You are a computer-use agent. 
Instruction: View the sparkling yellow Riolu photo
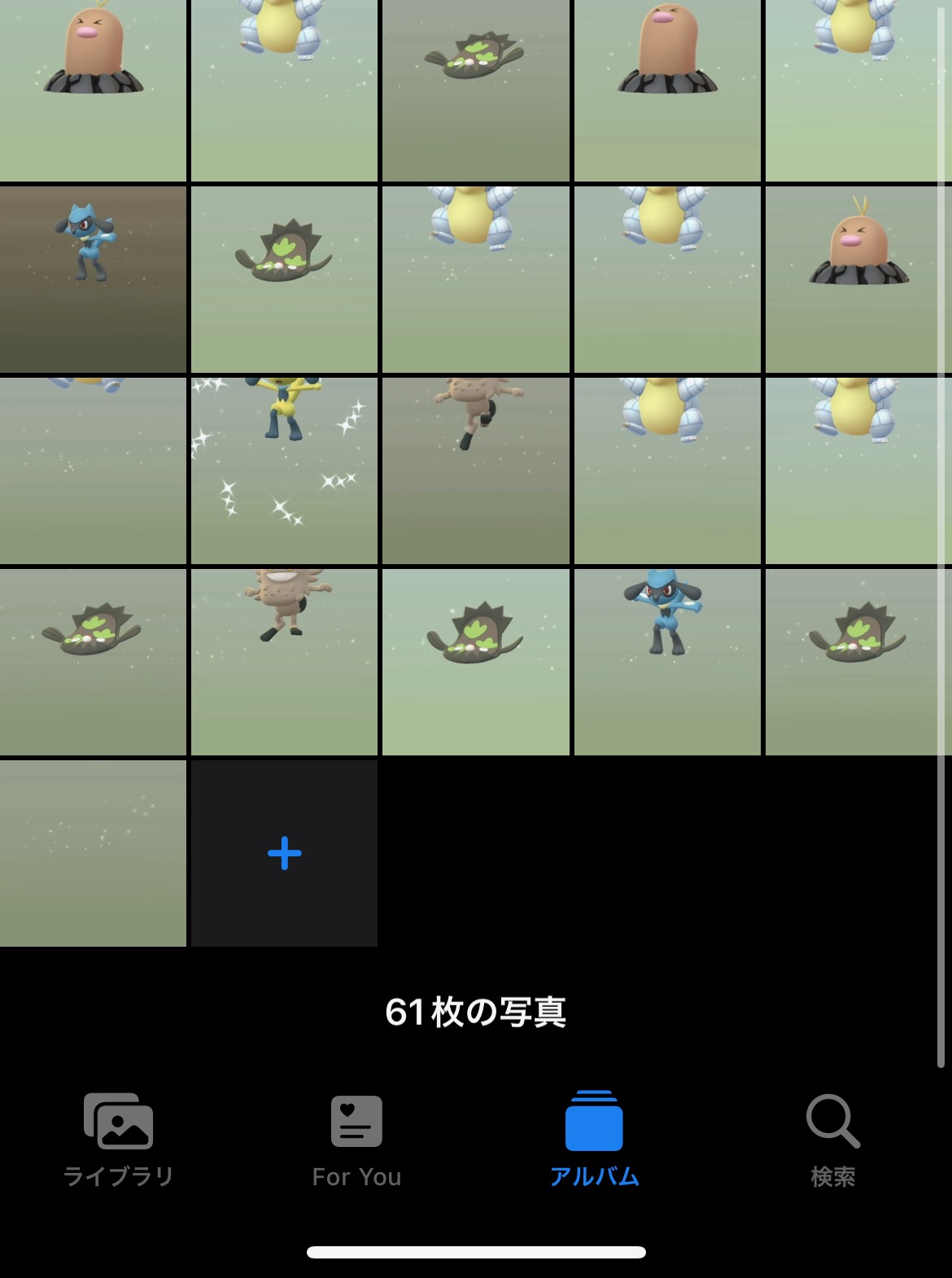pyautogui.click(x=284, y=470)
